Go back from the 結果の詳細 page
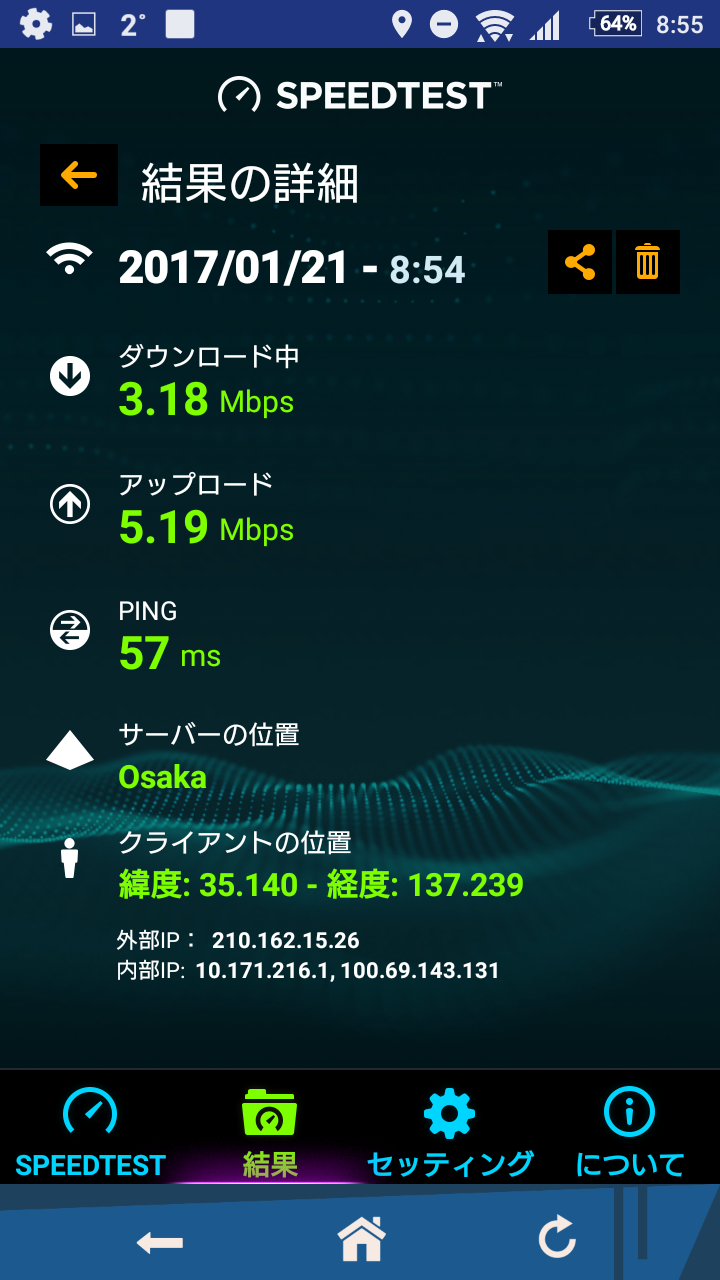720x1280 pixels. point(79,175)
